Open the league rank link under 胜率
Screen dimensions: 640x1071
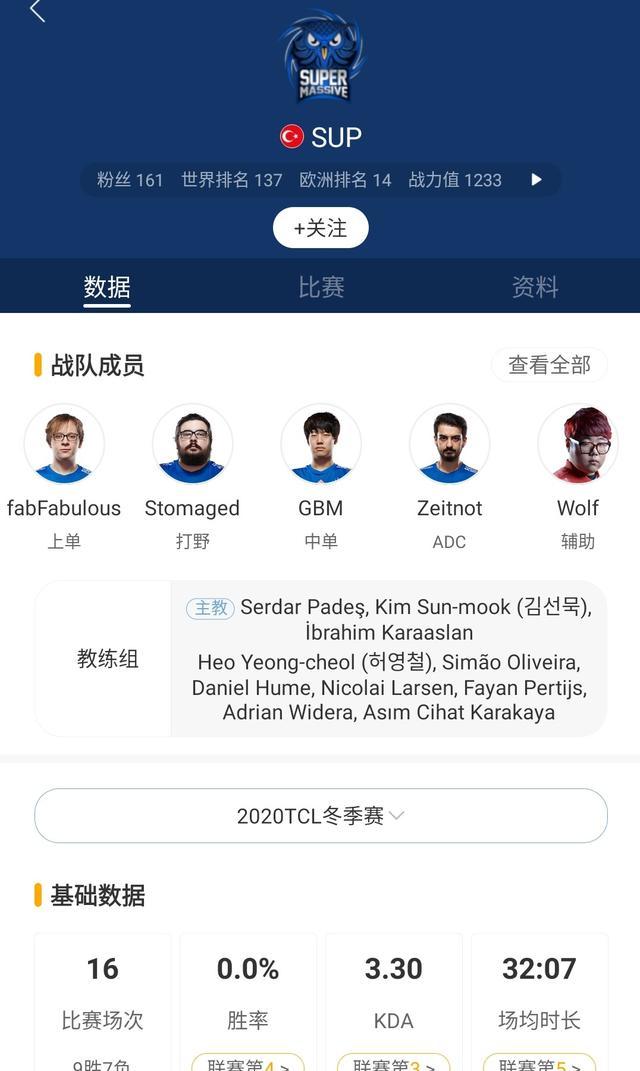pyautogui.click(x=247, y=1062)
